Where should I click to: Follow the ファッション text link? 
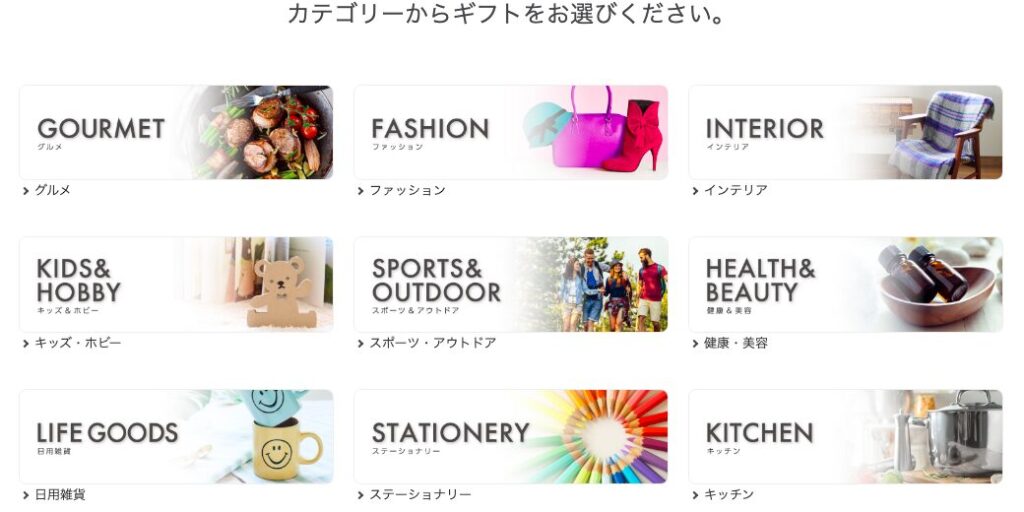(x=407, y=190)
